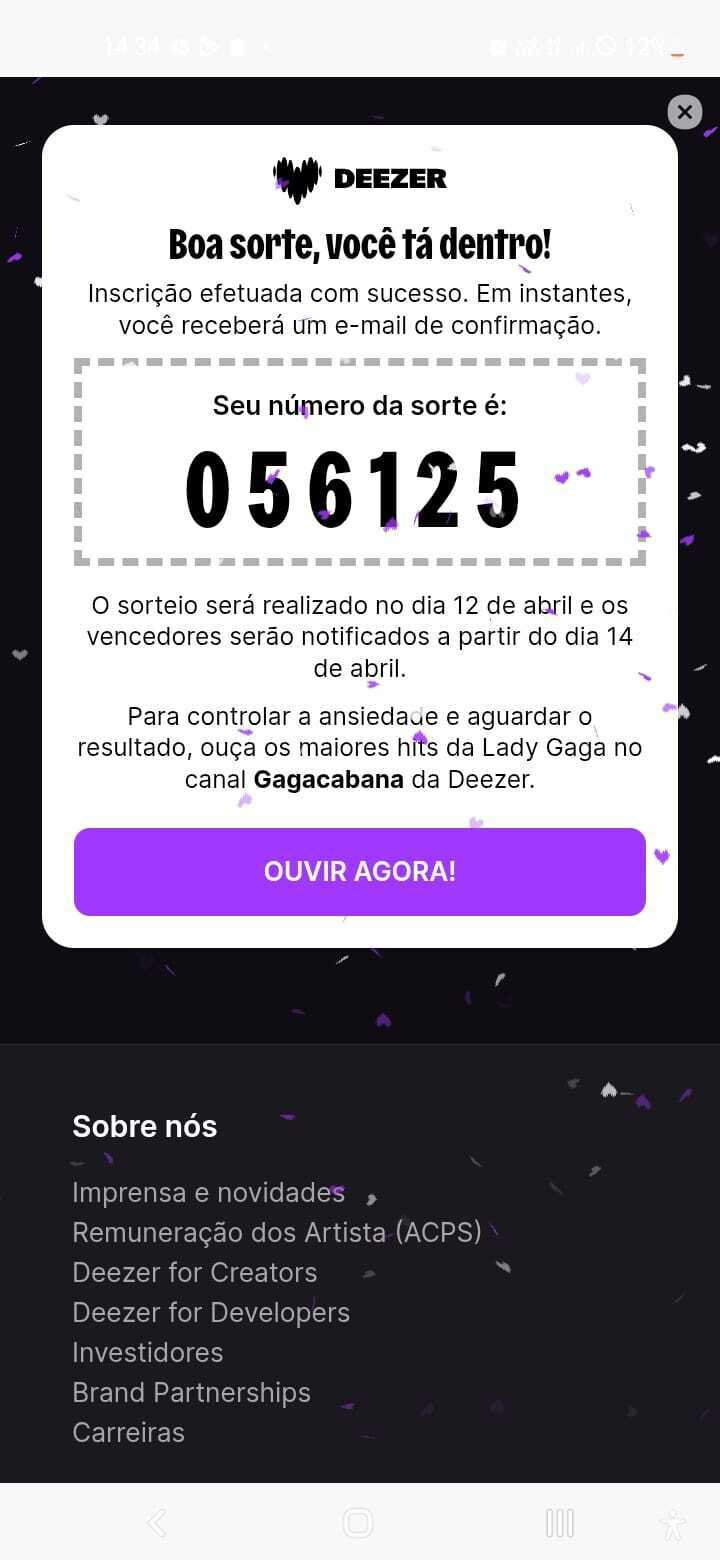Tap the system back button
The image size is (720, 1560).
click(157, 1523)
